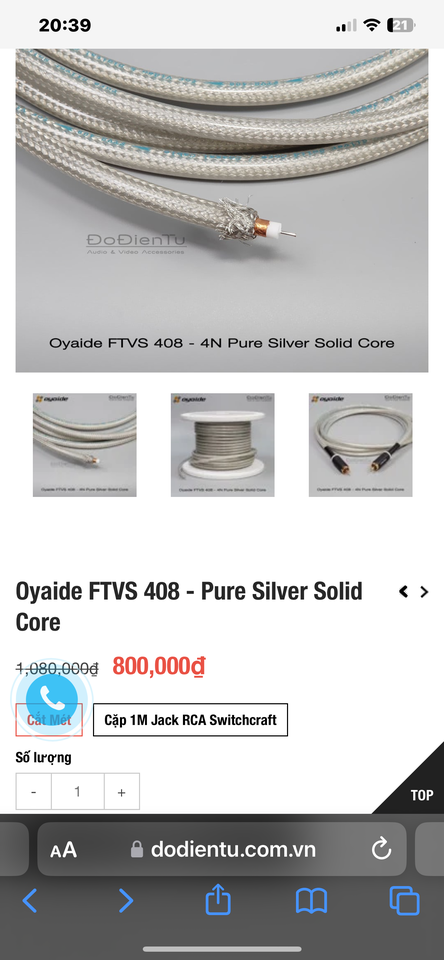
Task: Go back in Safari history
Action: tap(29, 901)
